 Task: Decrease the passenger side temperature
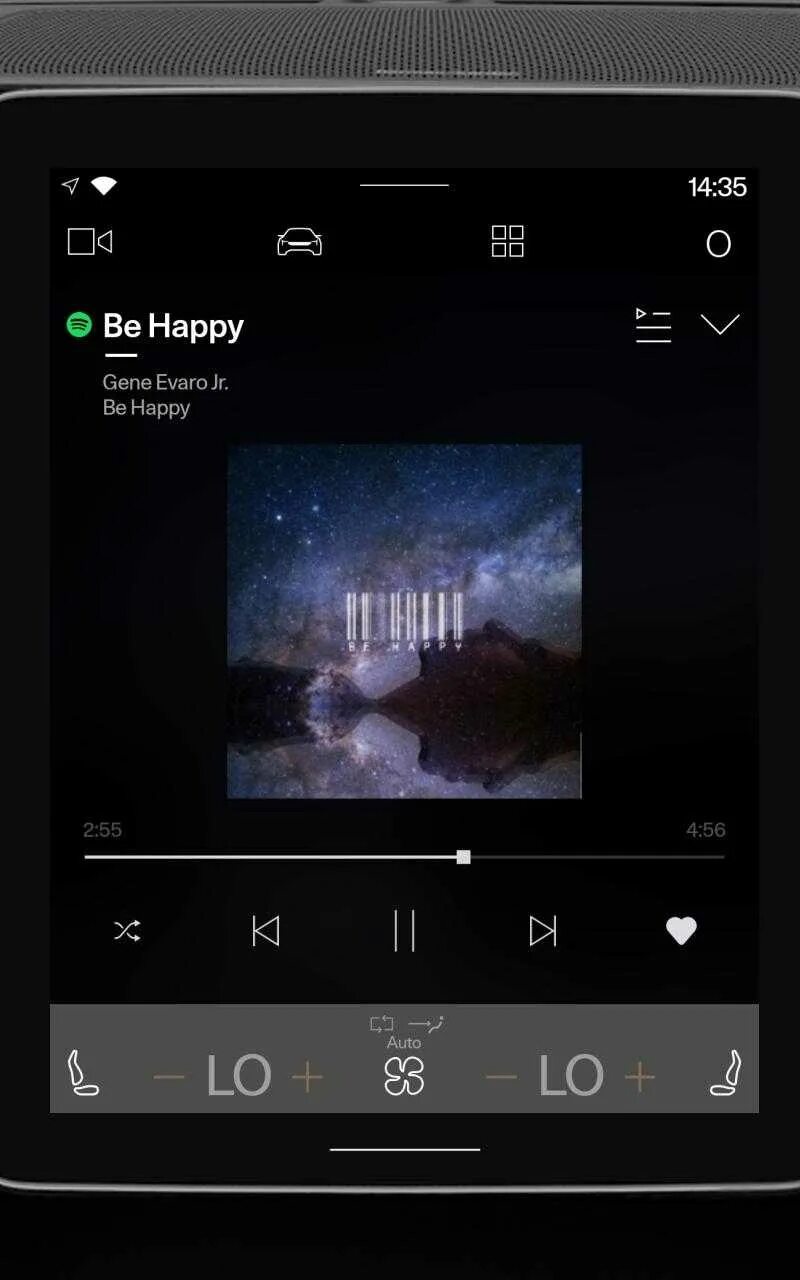[x=501, y=1077]
